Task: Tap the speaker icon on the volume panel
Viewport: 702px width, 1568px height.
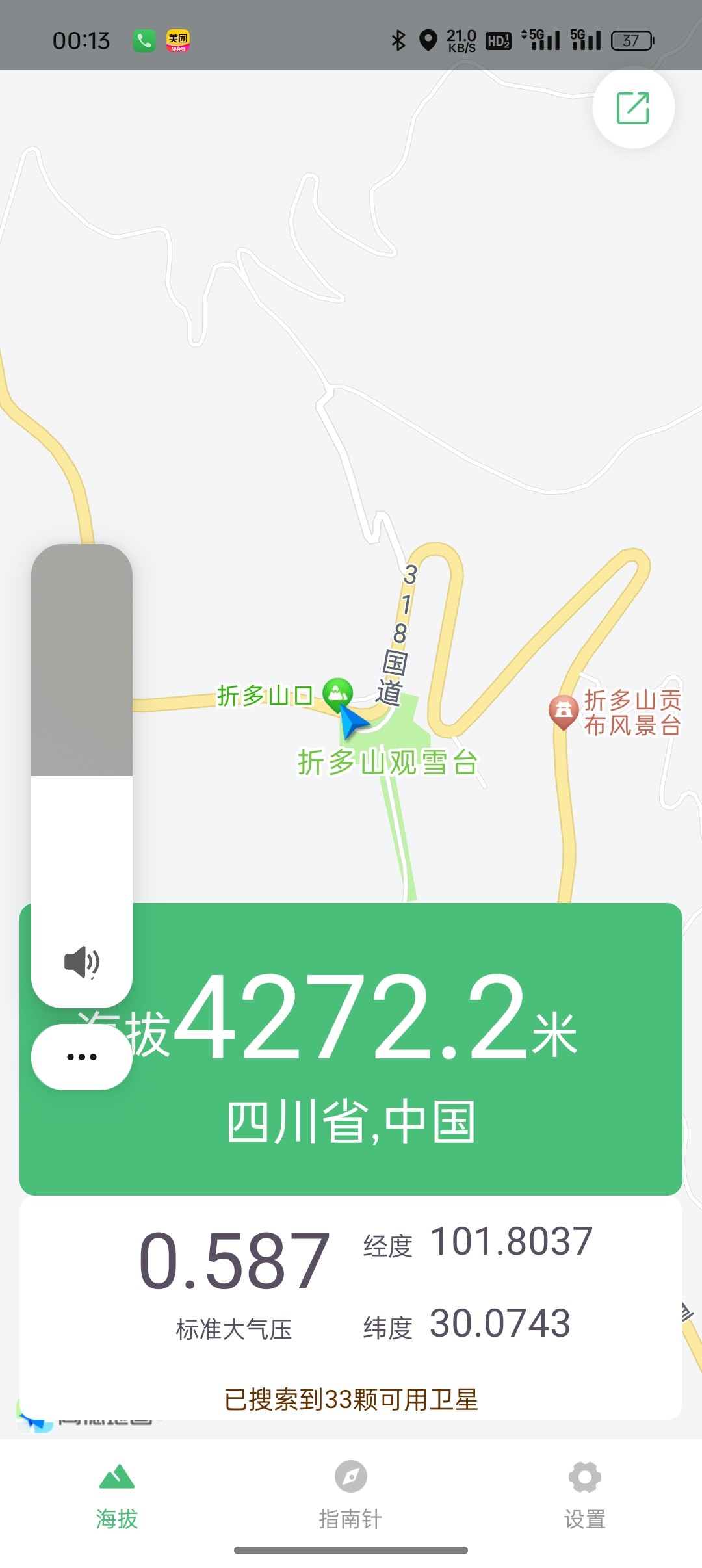Action: pyautogui.click(x=82, y=962)
